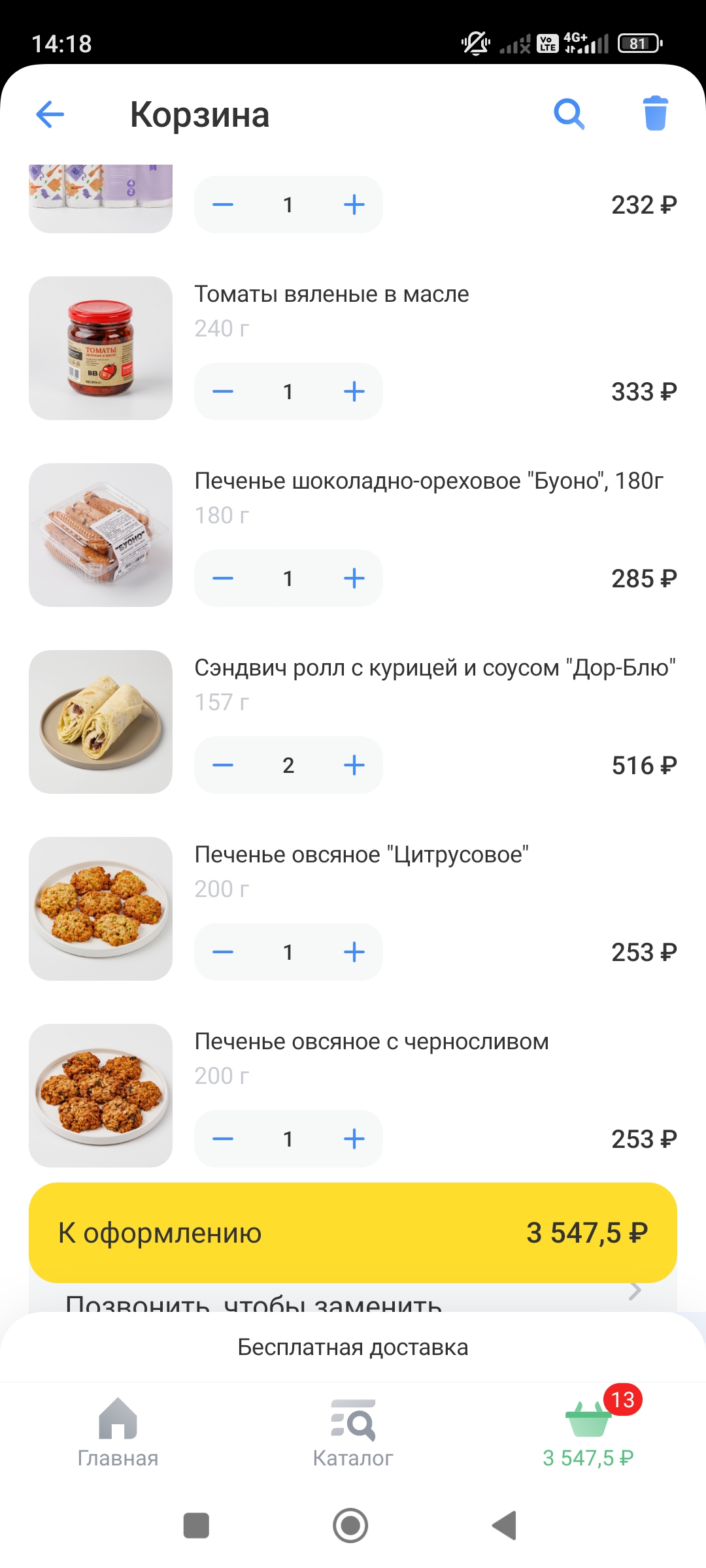Add one more Печенье овсяное "Цитрусовое"
Viewport: 706px width, 1568px height.
354,952
